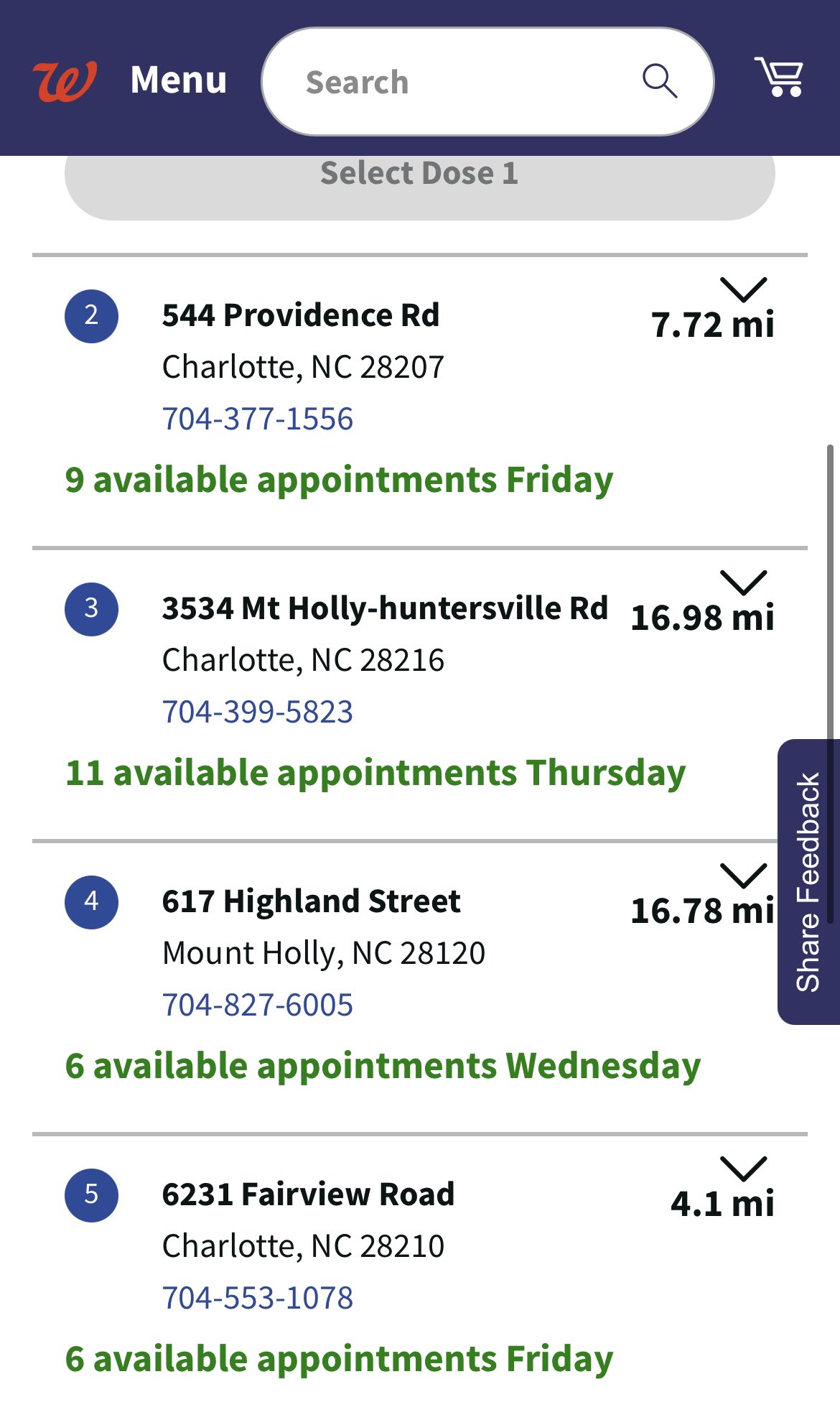Call 704-377-1556
Viewport: 840px width, 1425px height.
click(x=258, y=419)
